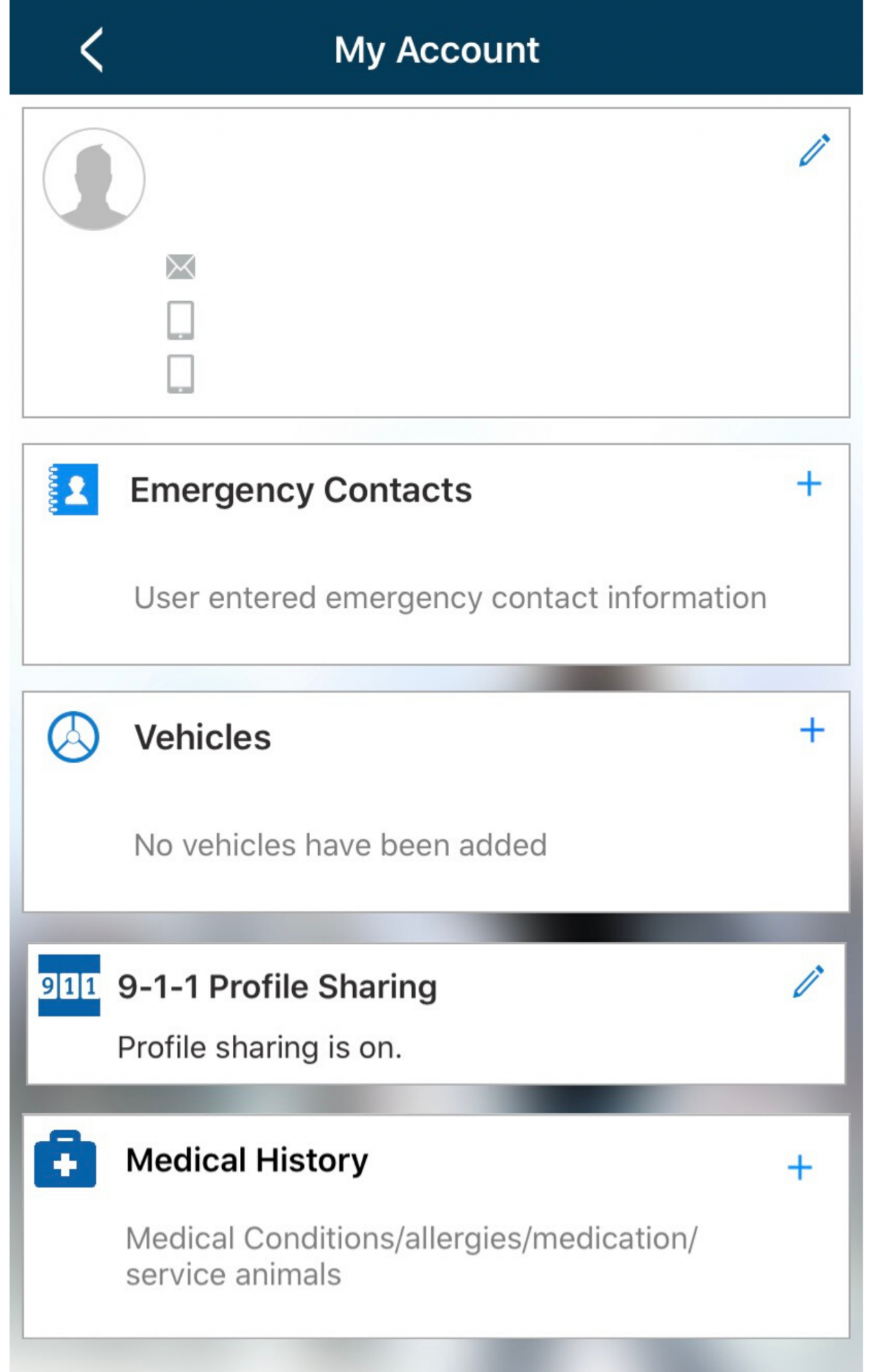Screen dimensions: 877x1372
Task: Add a vehicle with the plus button
Action: tap(812, 731)
